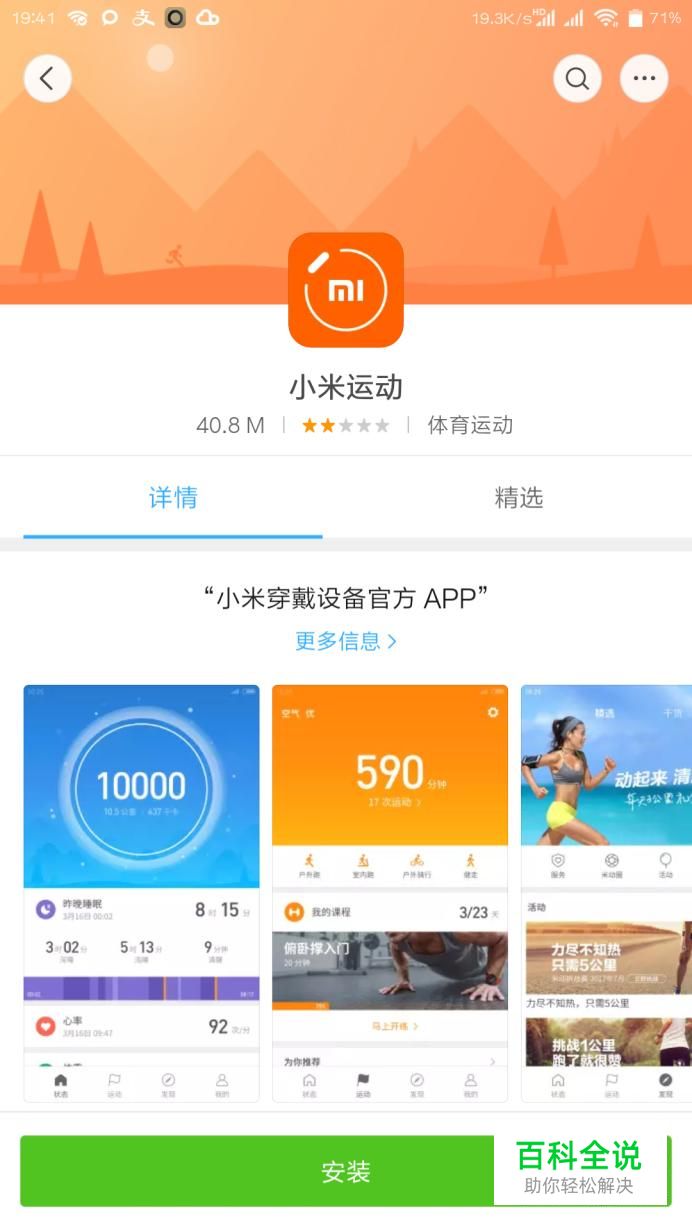The image size is (692, 1230).
Task: Switch to the 精选 tab
Action: (x=518, y=498)
